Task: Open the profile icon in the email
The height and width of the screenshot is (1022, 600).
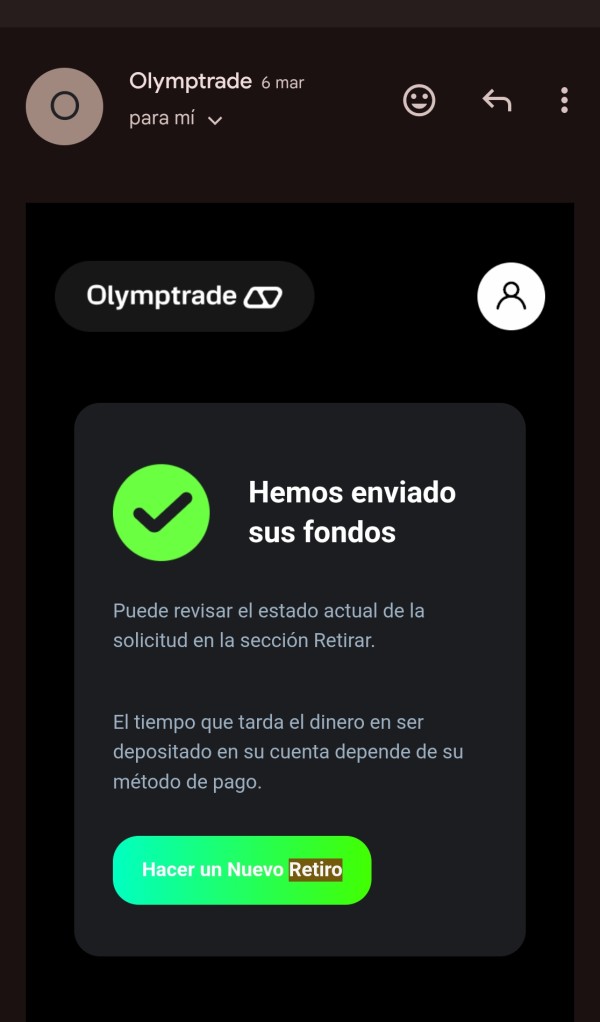Action: tap(511, 296)
